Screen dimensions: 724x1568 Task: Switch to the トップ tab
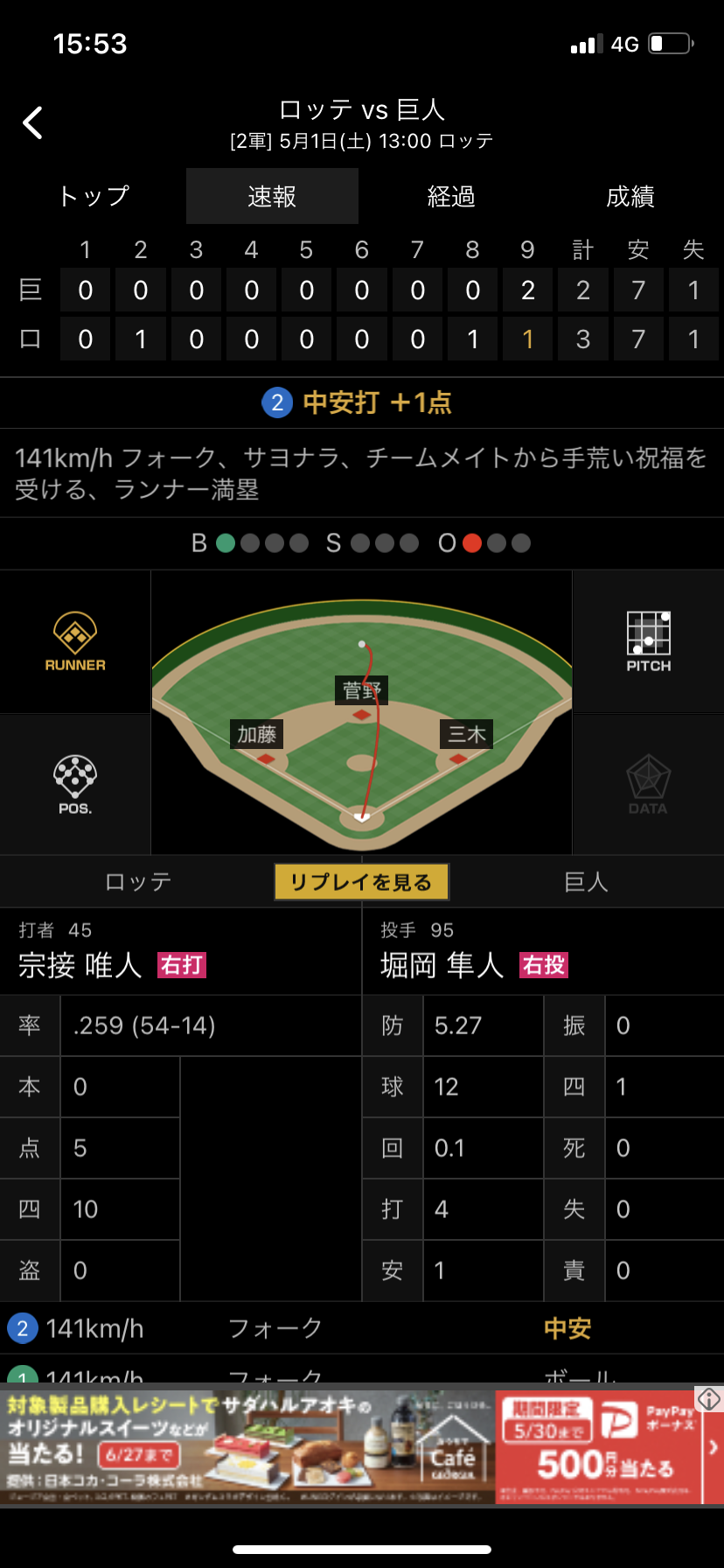point(94,196)
